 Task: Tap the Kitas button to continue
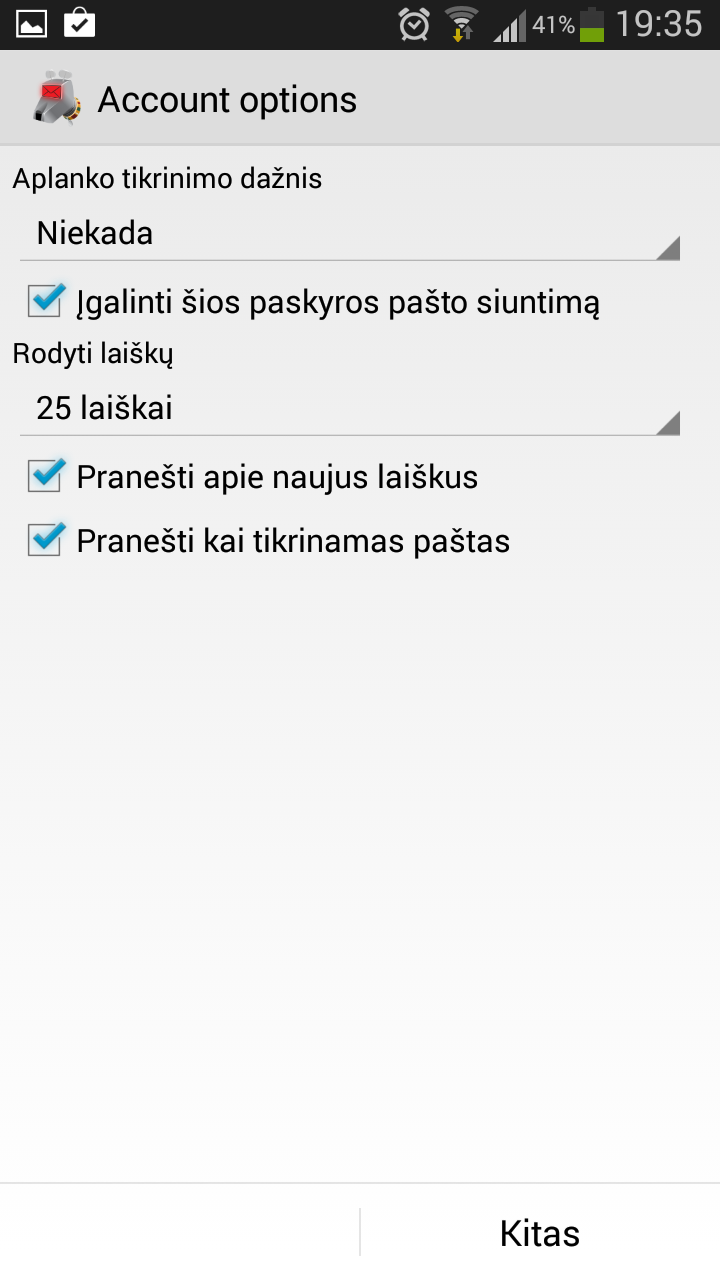540,1233
